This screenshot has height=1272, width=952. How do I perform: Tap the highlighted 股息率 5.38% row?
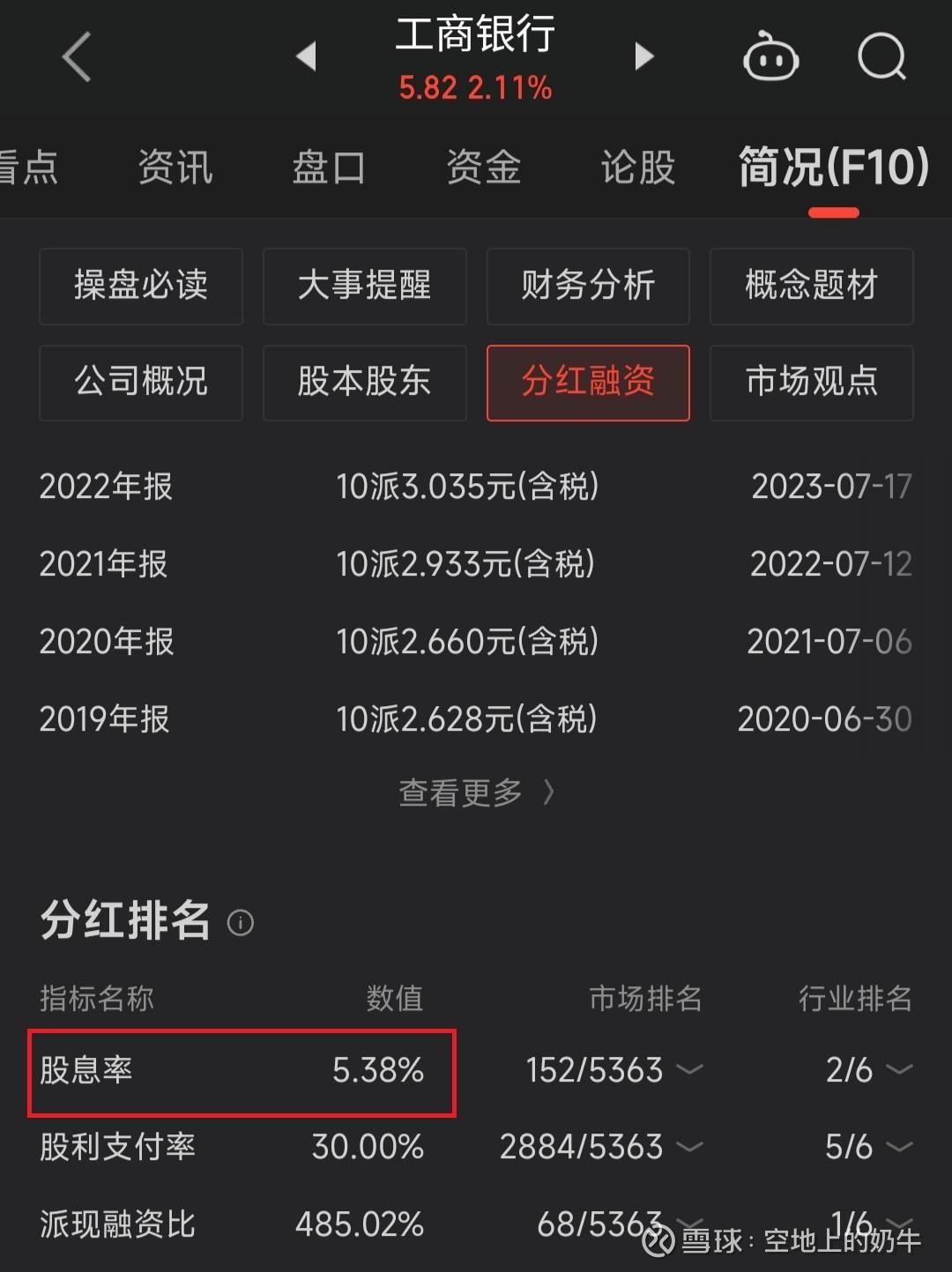coord(242,1074)
